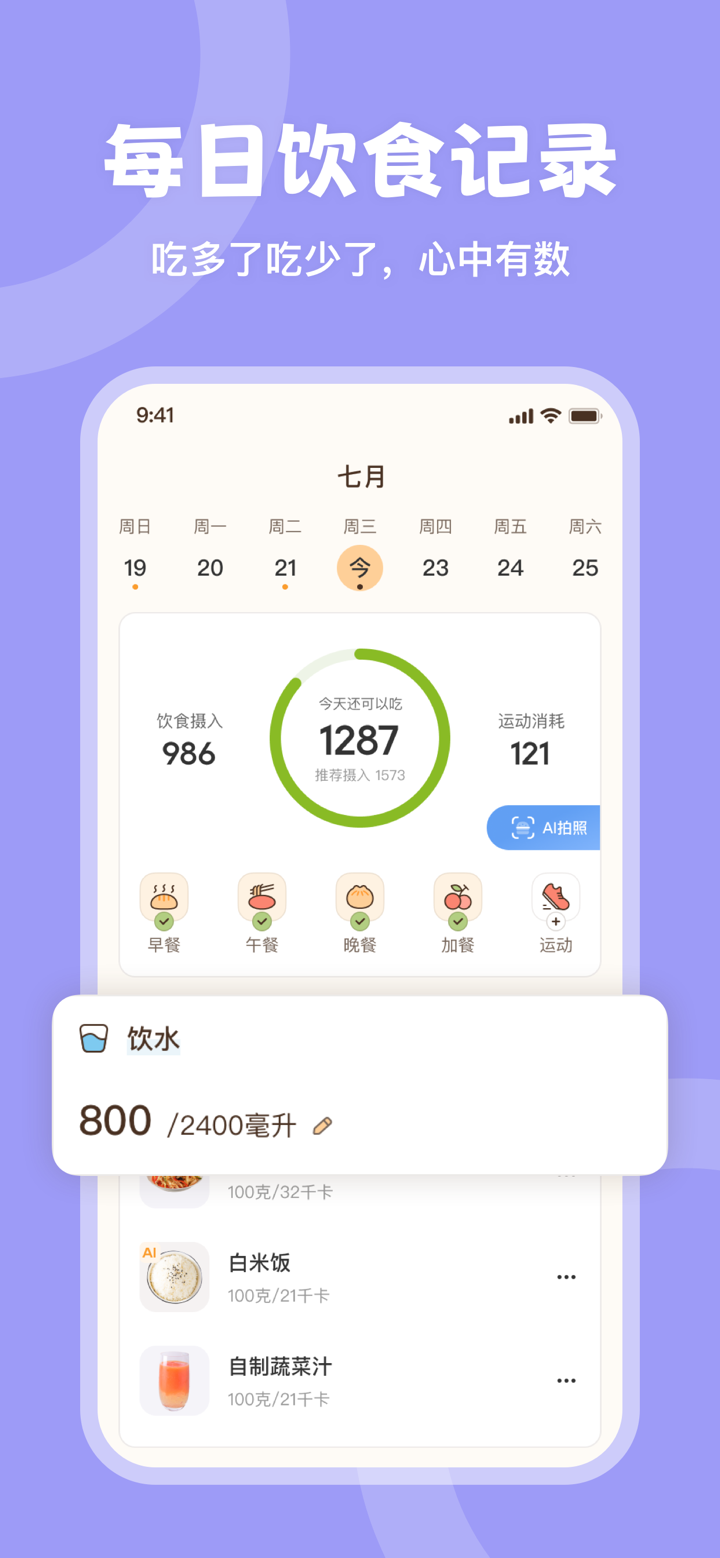Edit water goal via the pencil icon
720x1558 pixels.
(x=322, y=1124)
